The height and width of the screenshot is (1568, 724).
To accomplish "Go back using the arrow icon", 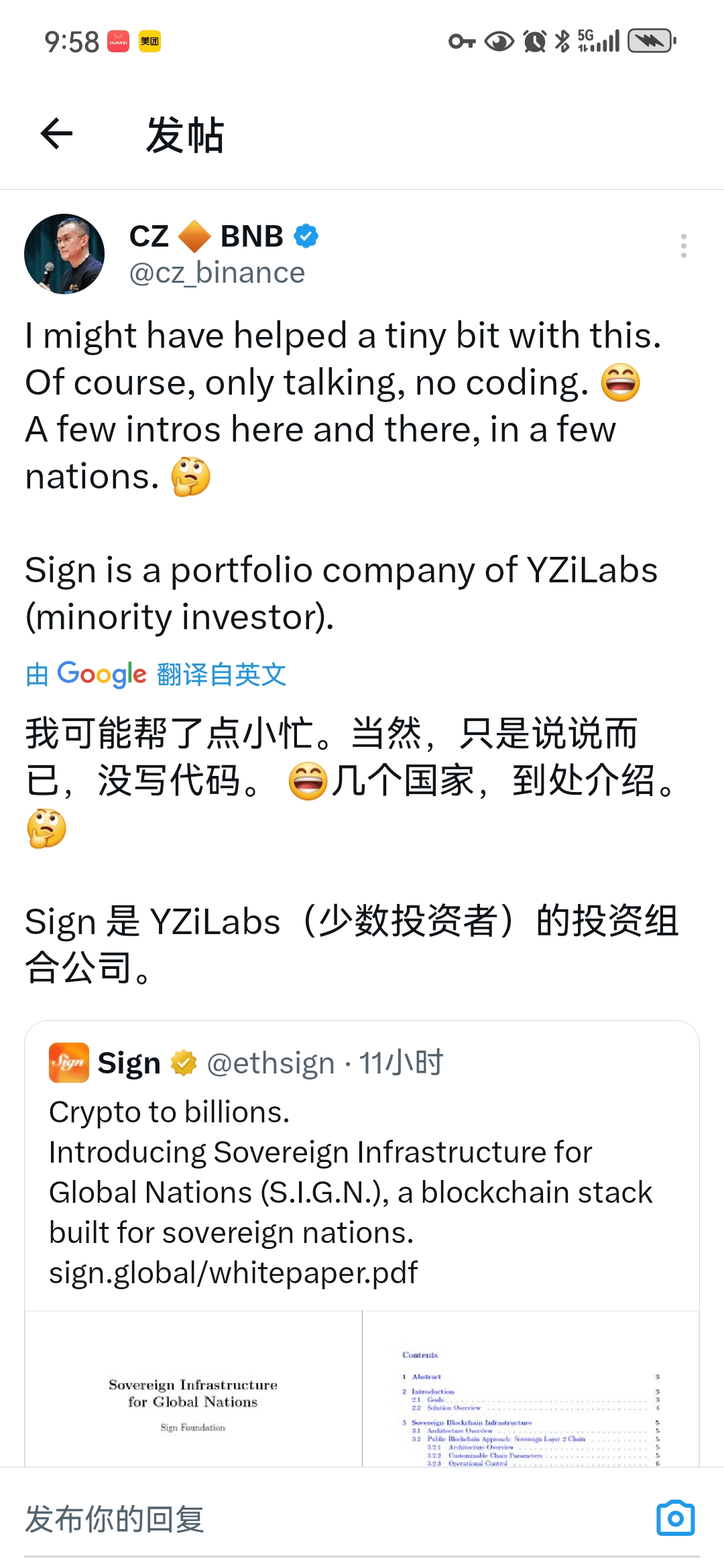I will pyautogui.click(x=57, y=134).
